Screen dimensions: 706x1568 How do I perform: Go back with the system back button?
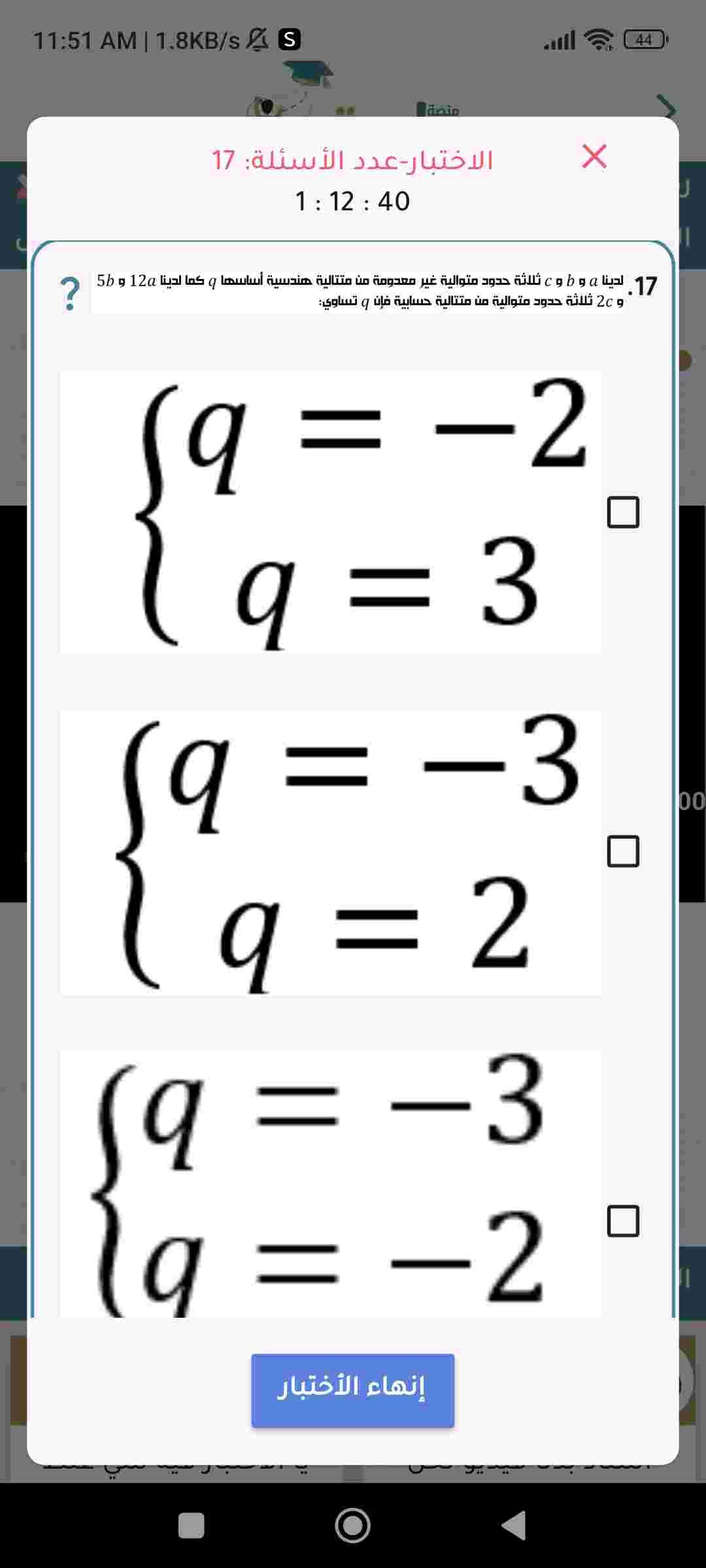(x=514, y=1526)
